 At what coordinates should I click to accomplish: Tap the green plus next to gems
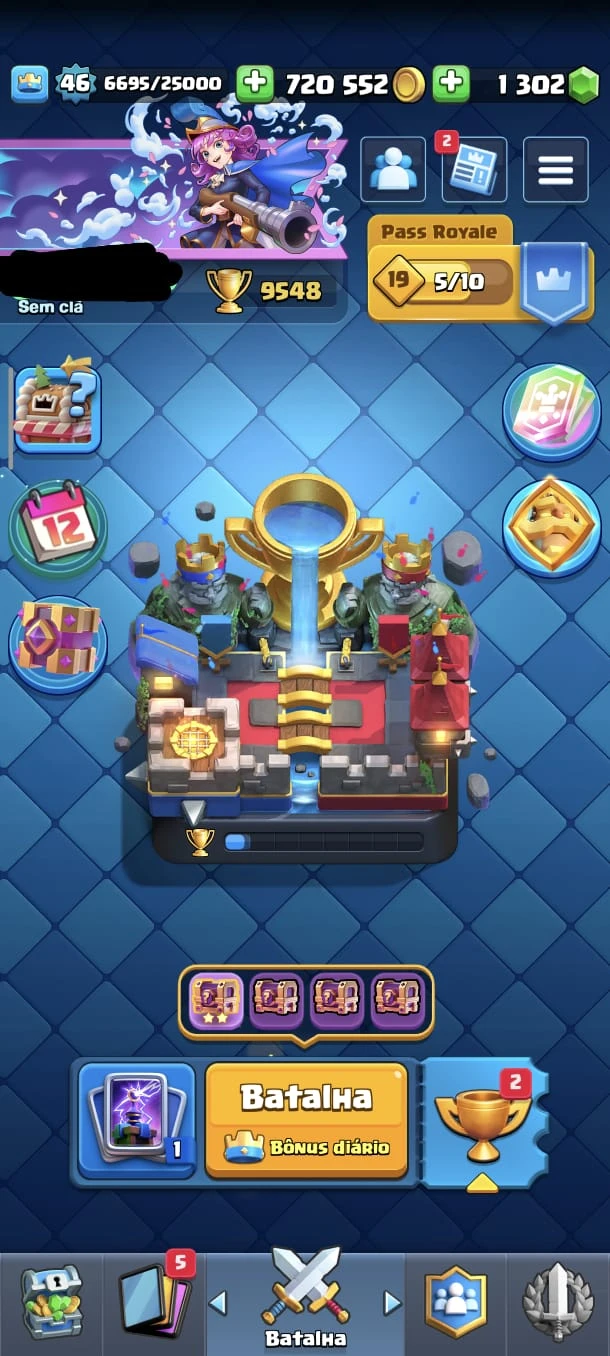point(451,84)
